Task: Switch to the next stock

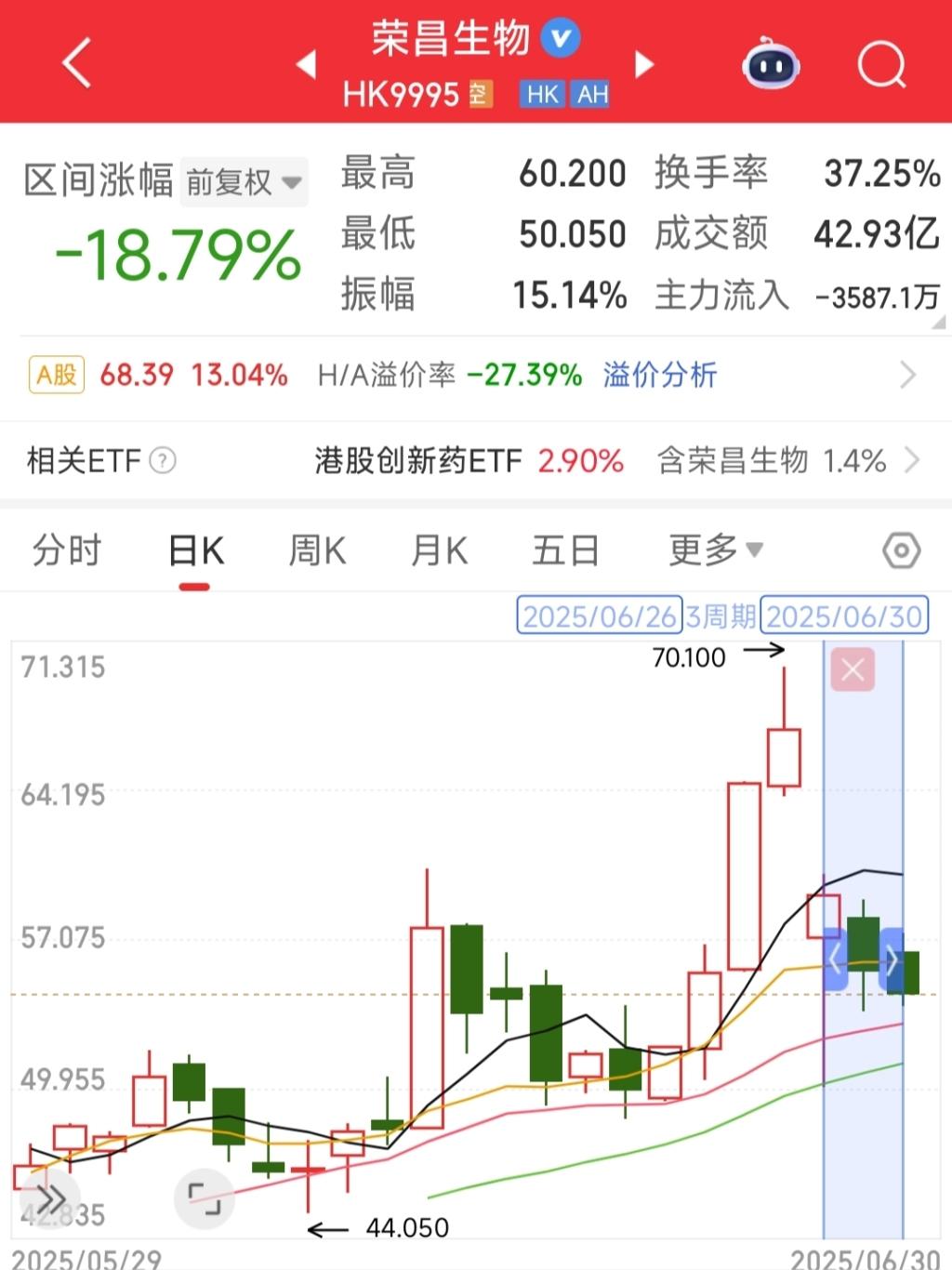Action: click(643, 64)
